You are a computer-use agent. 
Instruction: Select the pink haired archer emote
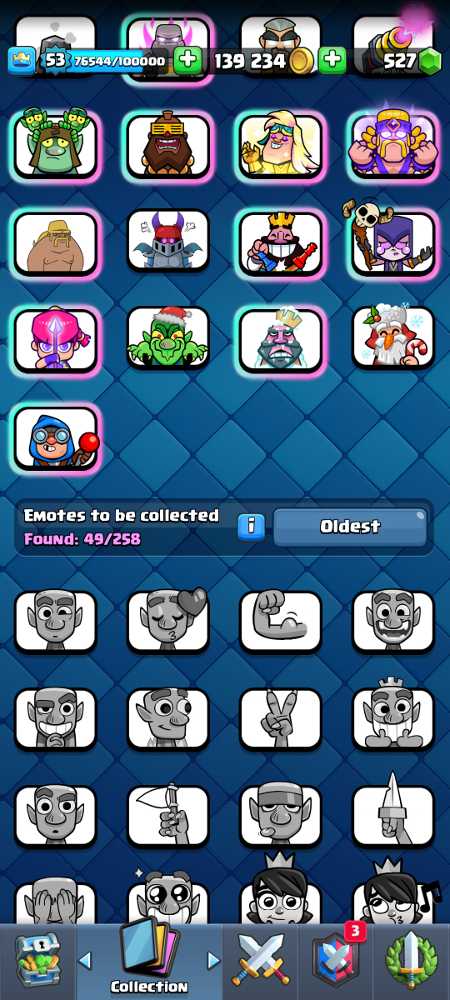click(55, 338)
